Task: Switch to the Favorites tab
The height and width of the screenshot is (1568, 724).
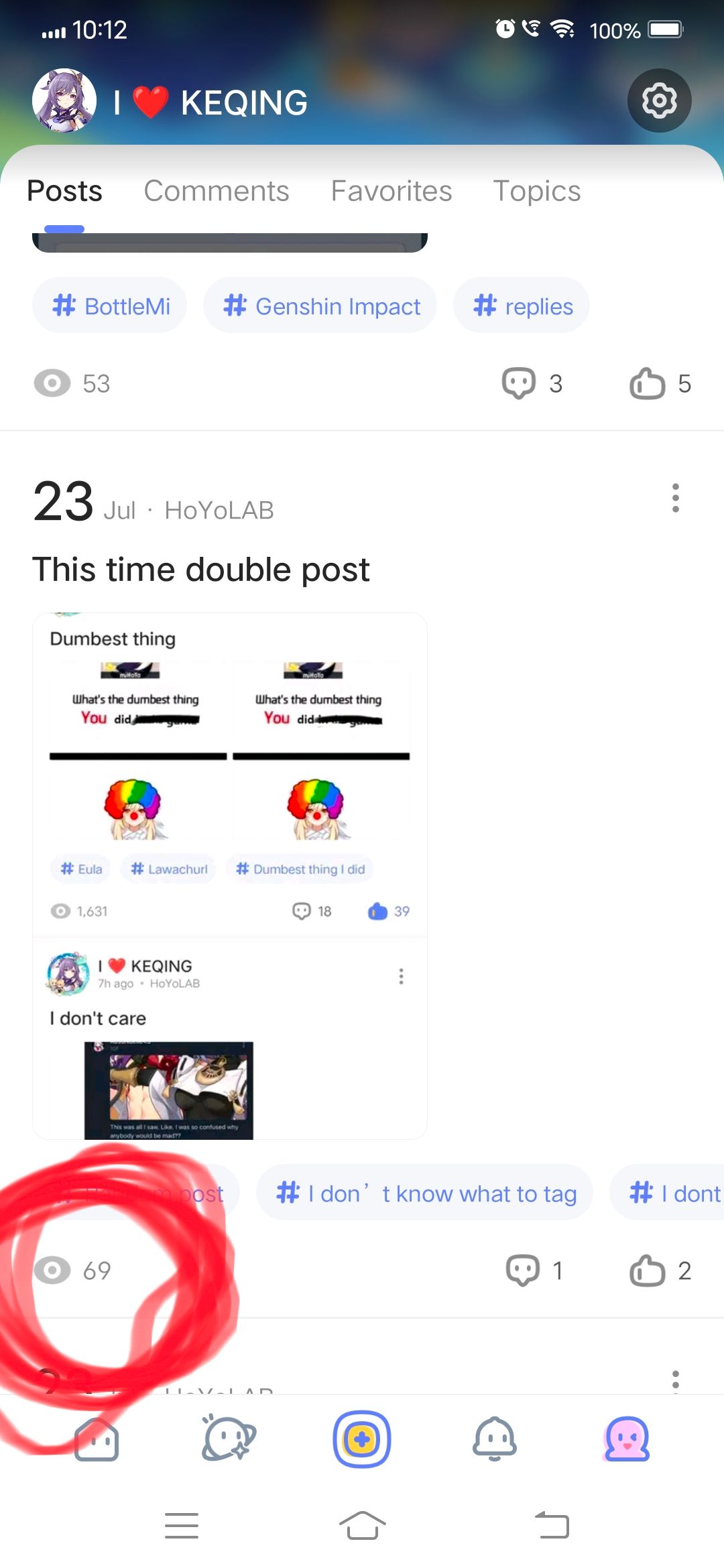Action: [391, 191]
